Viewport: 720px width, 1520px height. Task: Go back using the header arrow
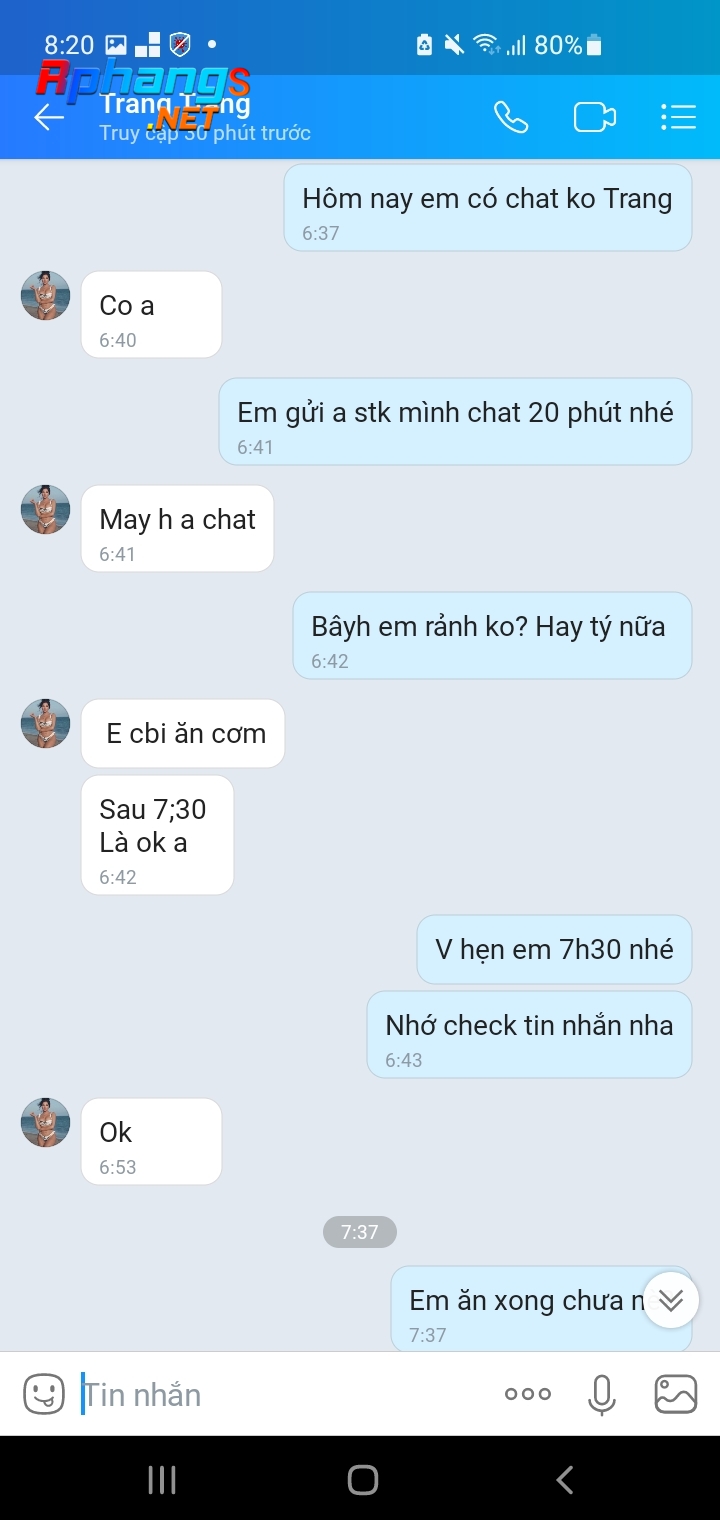pyautogui.click(x=48, y=117)
